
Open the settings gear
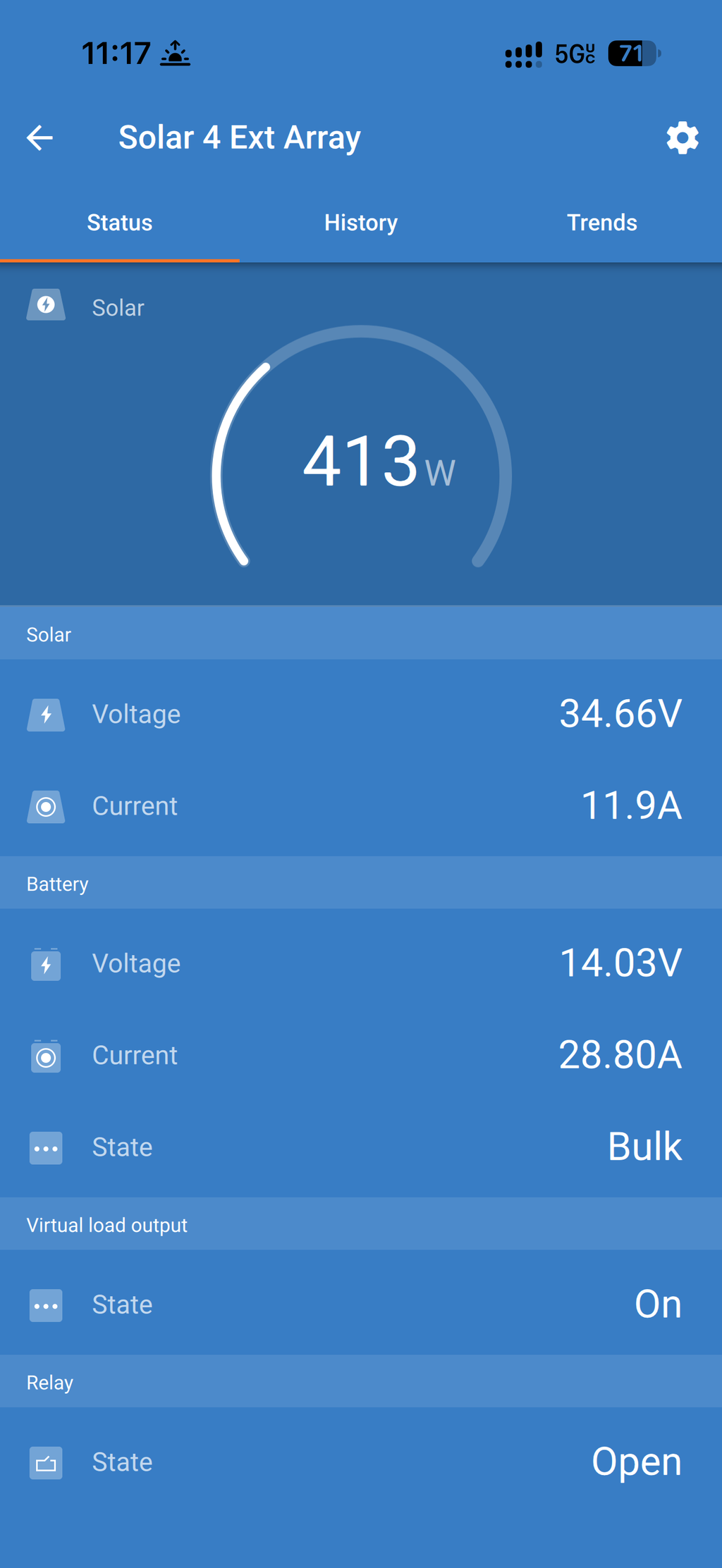tap(683, 137)
